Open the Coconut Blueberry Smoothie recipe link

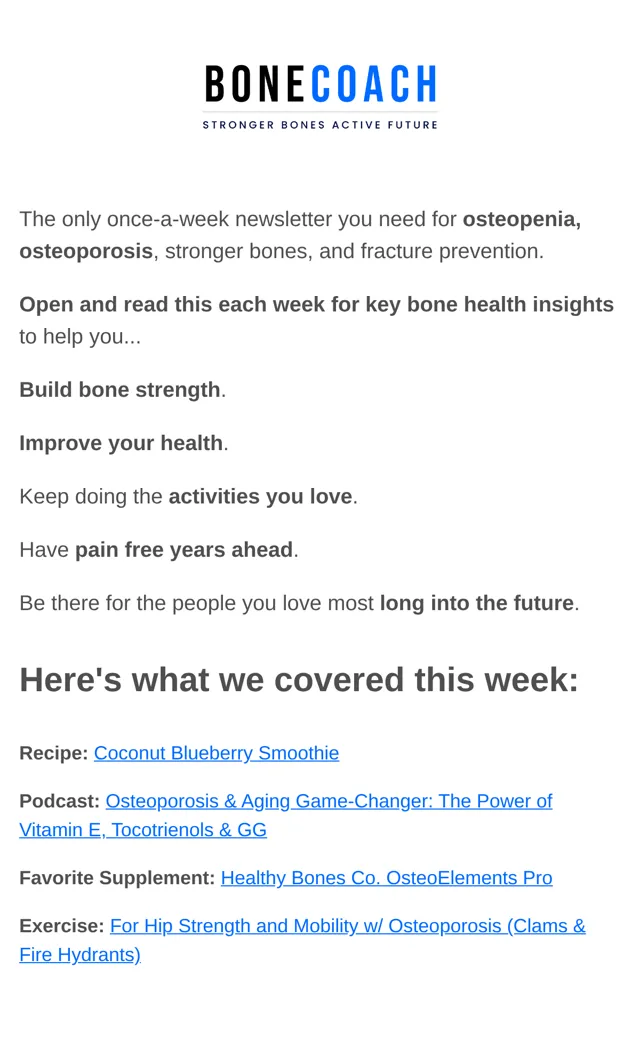(x=216, y=753)
